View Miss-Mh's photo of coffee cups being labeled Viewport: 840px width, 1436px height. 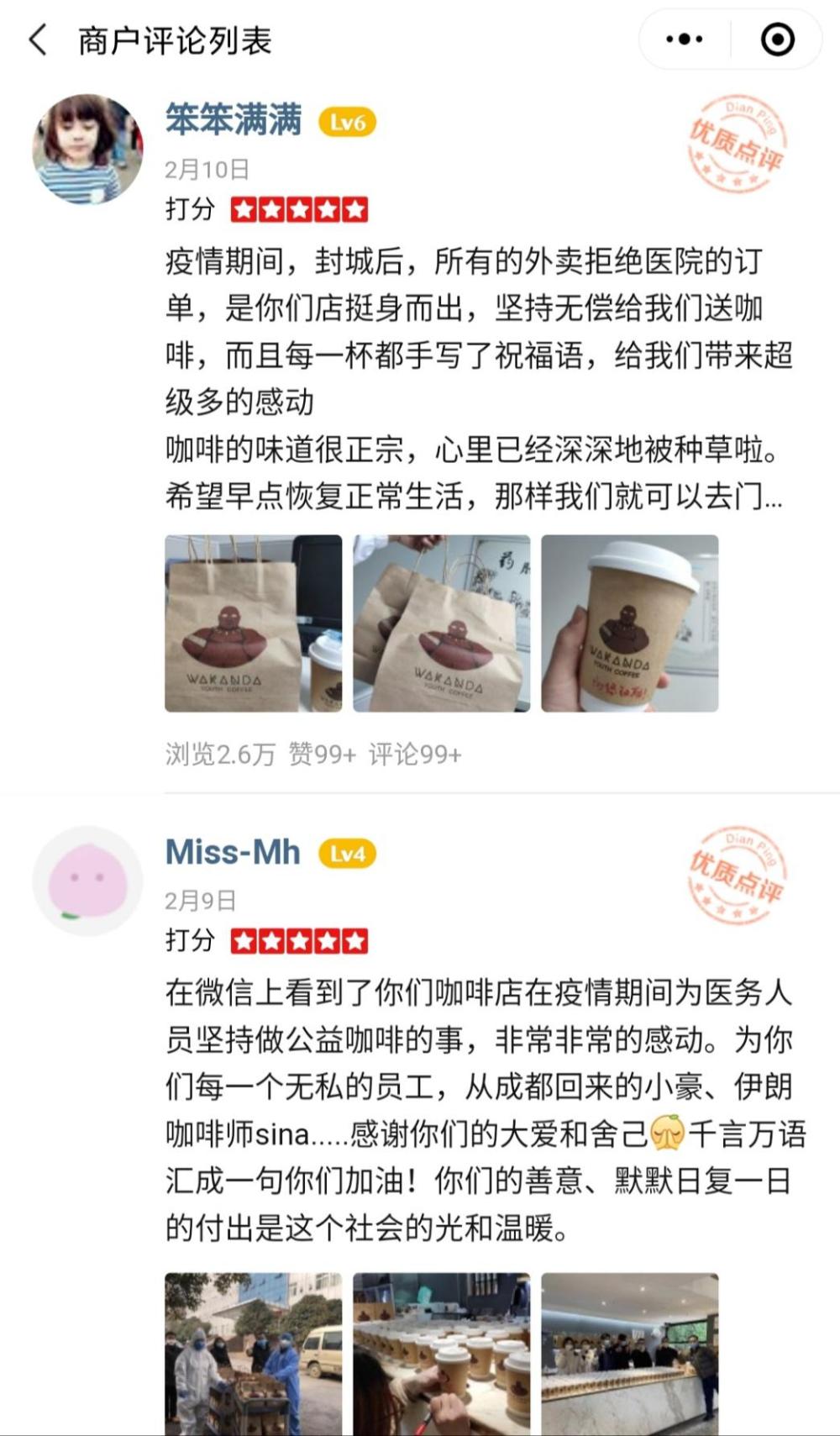pos(441,1354)
